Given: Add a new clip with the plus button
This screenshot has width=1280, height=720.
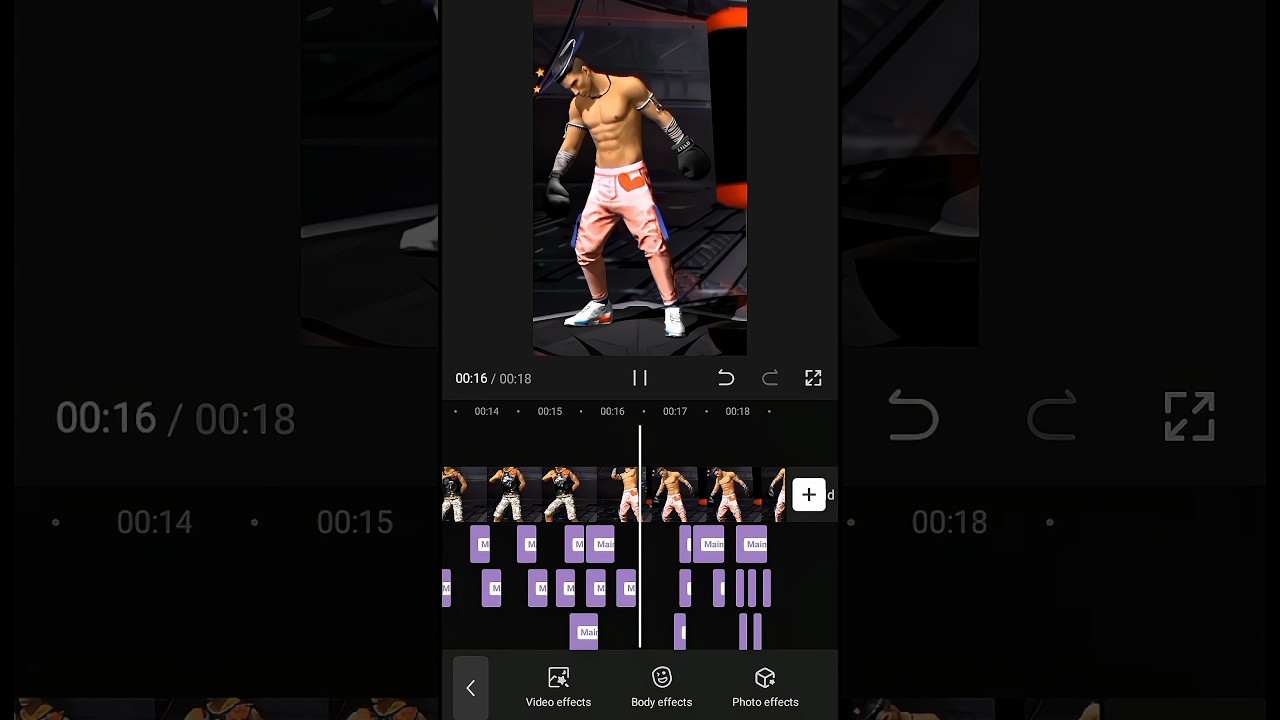Looking at the screenshot, I should [809, 494].
